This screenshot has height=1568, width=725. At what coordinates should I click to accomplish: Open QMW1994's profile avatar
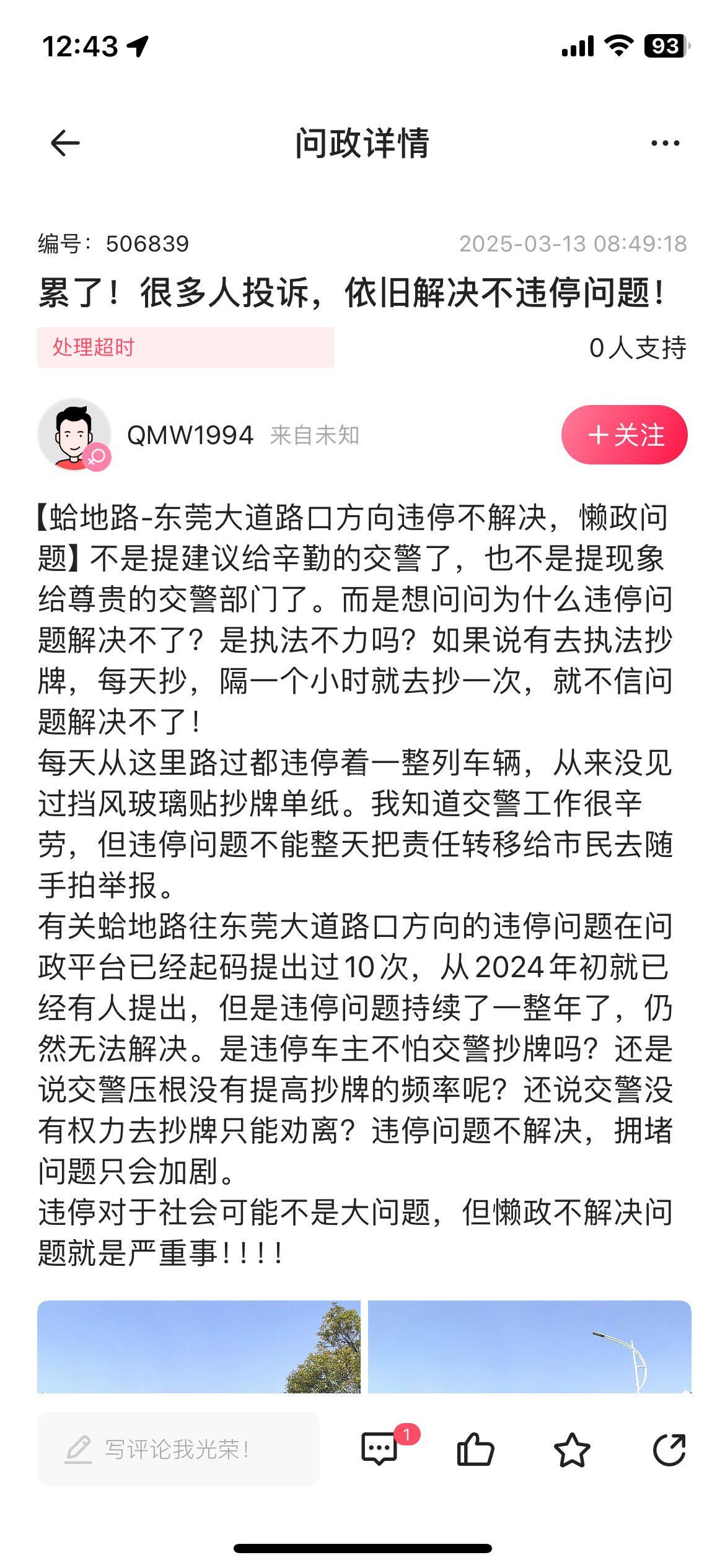click(x=74, y=433)
